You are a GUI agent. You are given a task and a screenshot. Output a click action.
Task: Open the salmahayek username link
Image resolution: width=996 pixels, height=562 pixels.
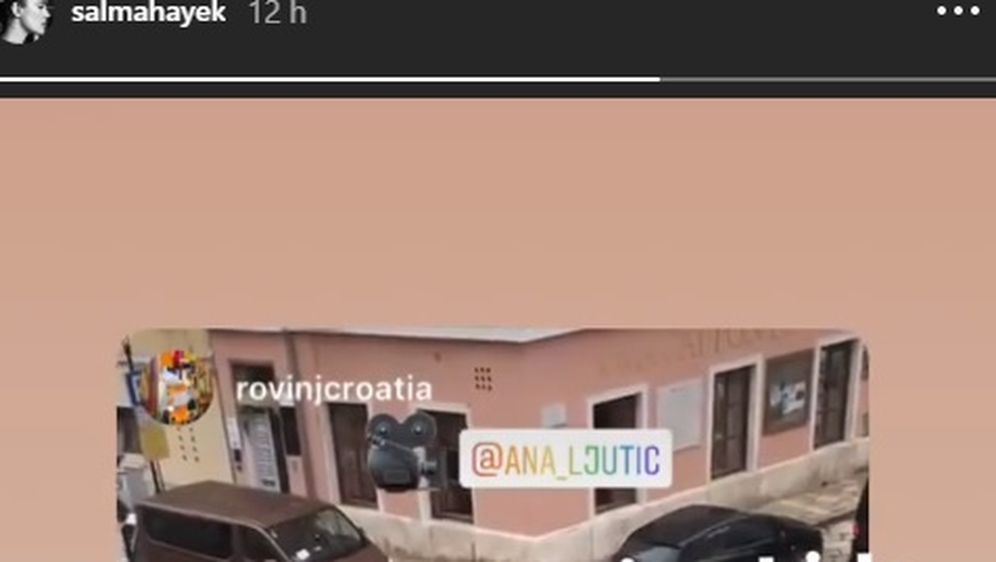(x=149, y=13)
